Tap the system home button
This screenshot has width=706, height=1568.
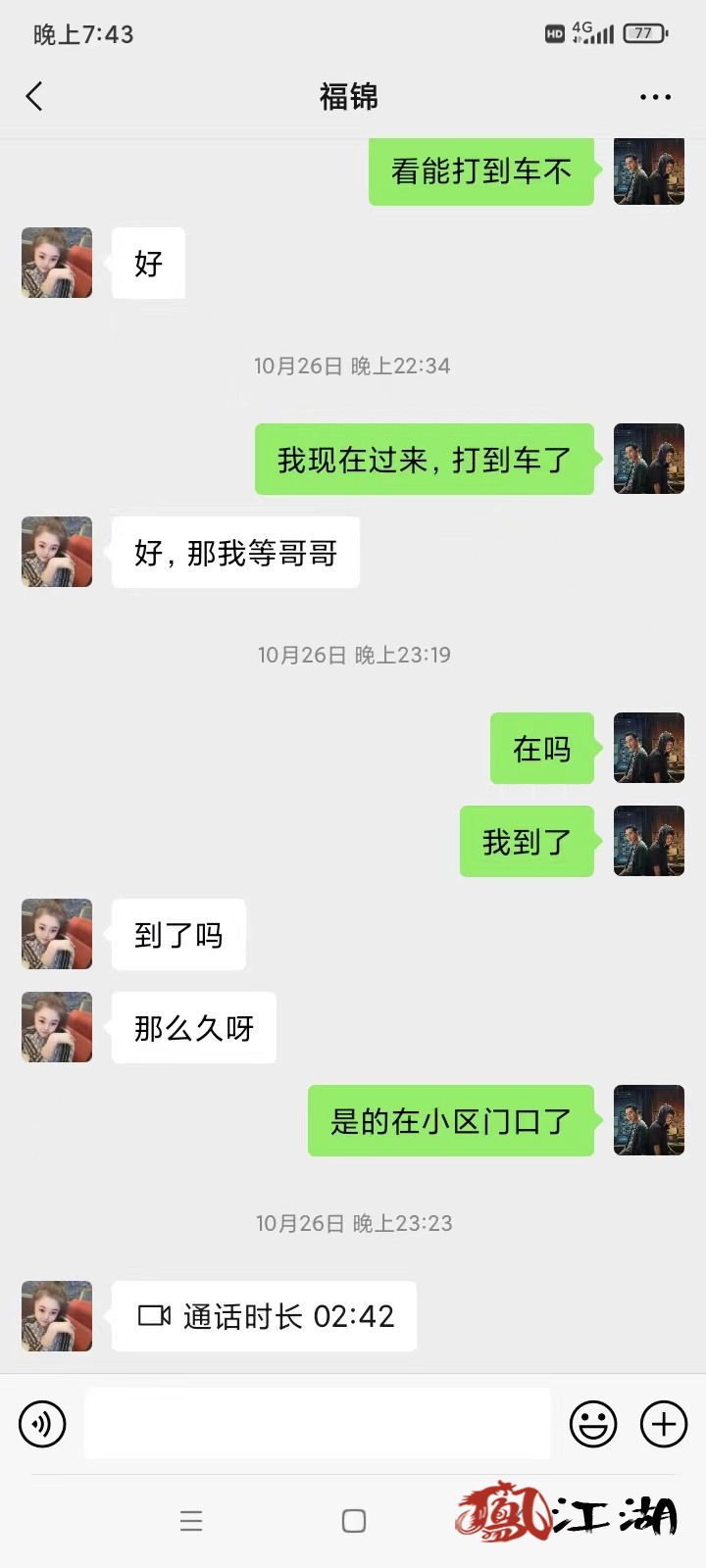pos(354,1521)
